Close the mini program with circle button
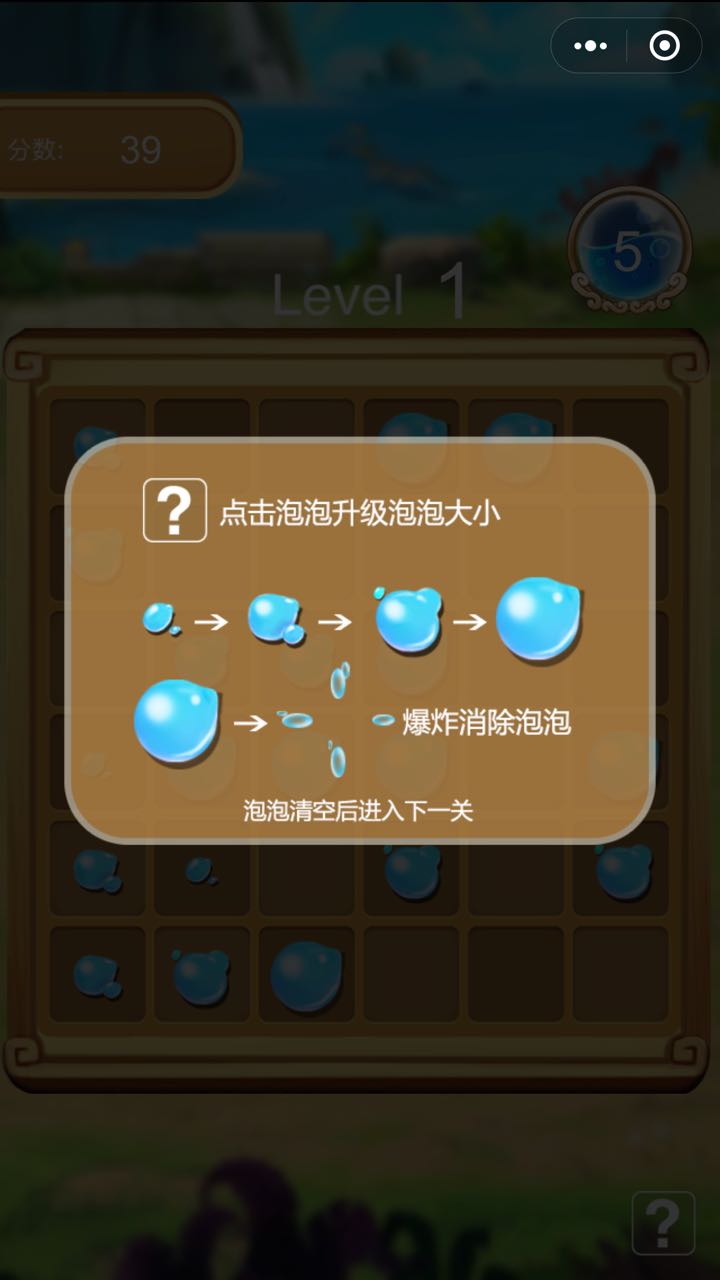720x1280 pixels. coord(664,46)
